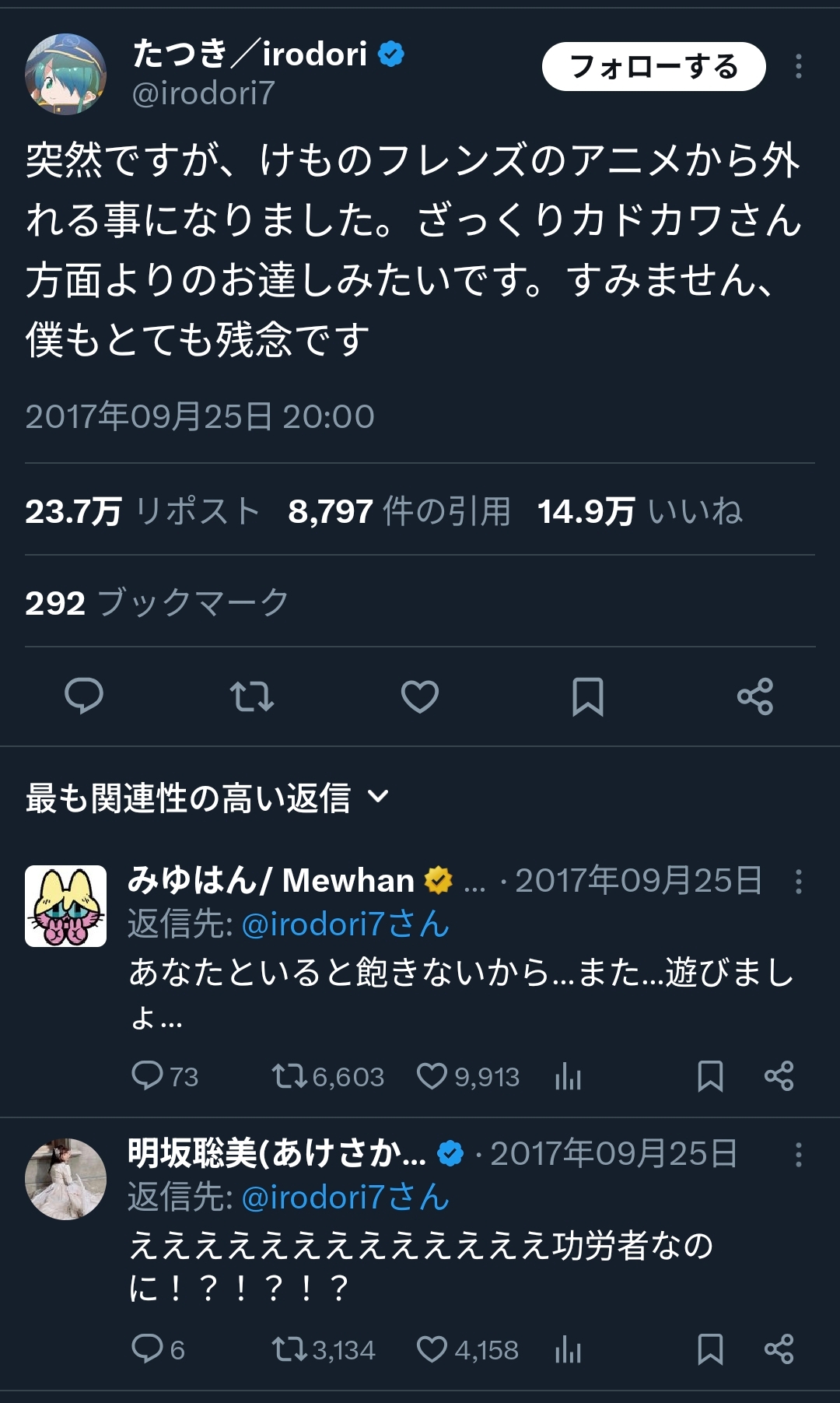Screen dimensions: 840x1403
Task: Repost たつき's main post
Action: click(252, 696)
